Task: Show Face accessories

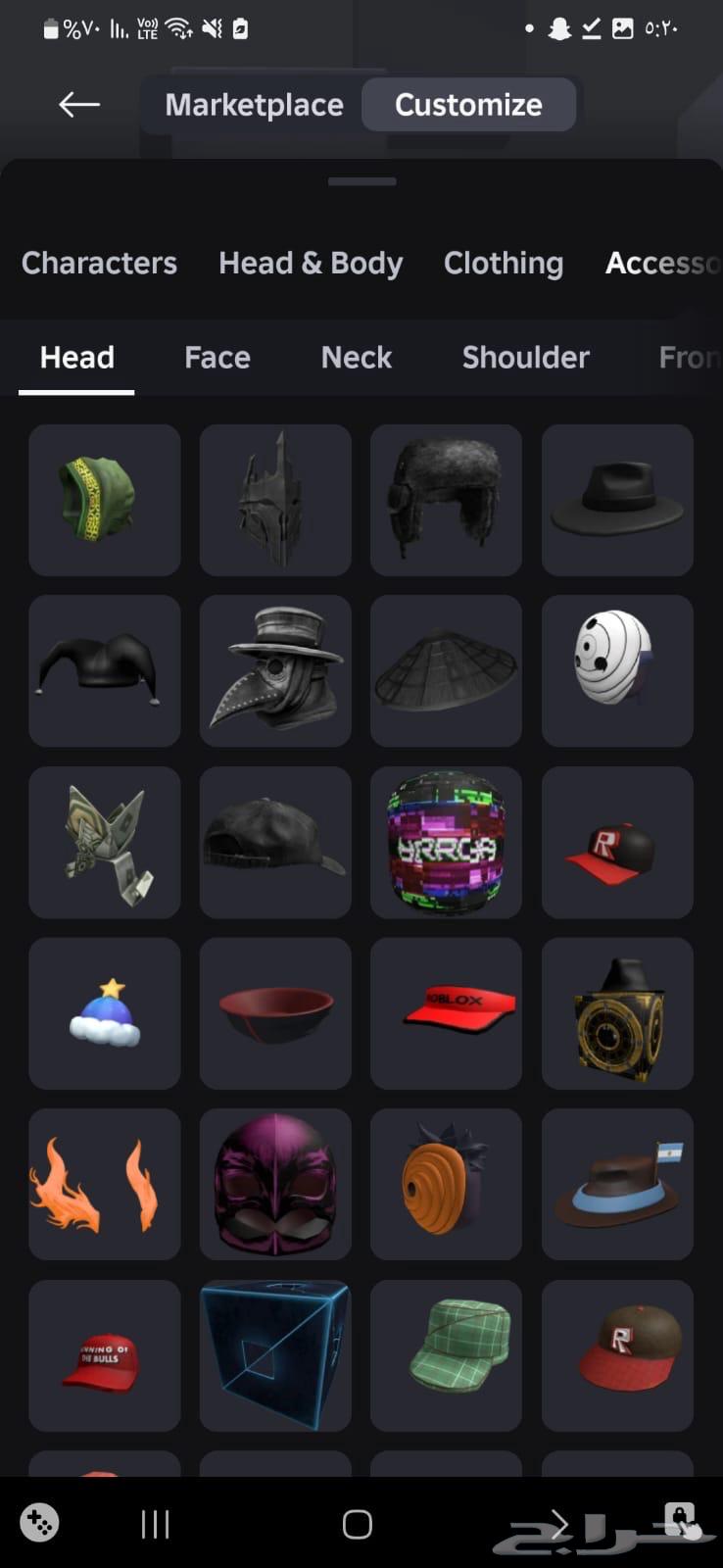Action: pos(217,357)
